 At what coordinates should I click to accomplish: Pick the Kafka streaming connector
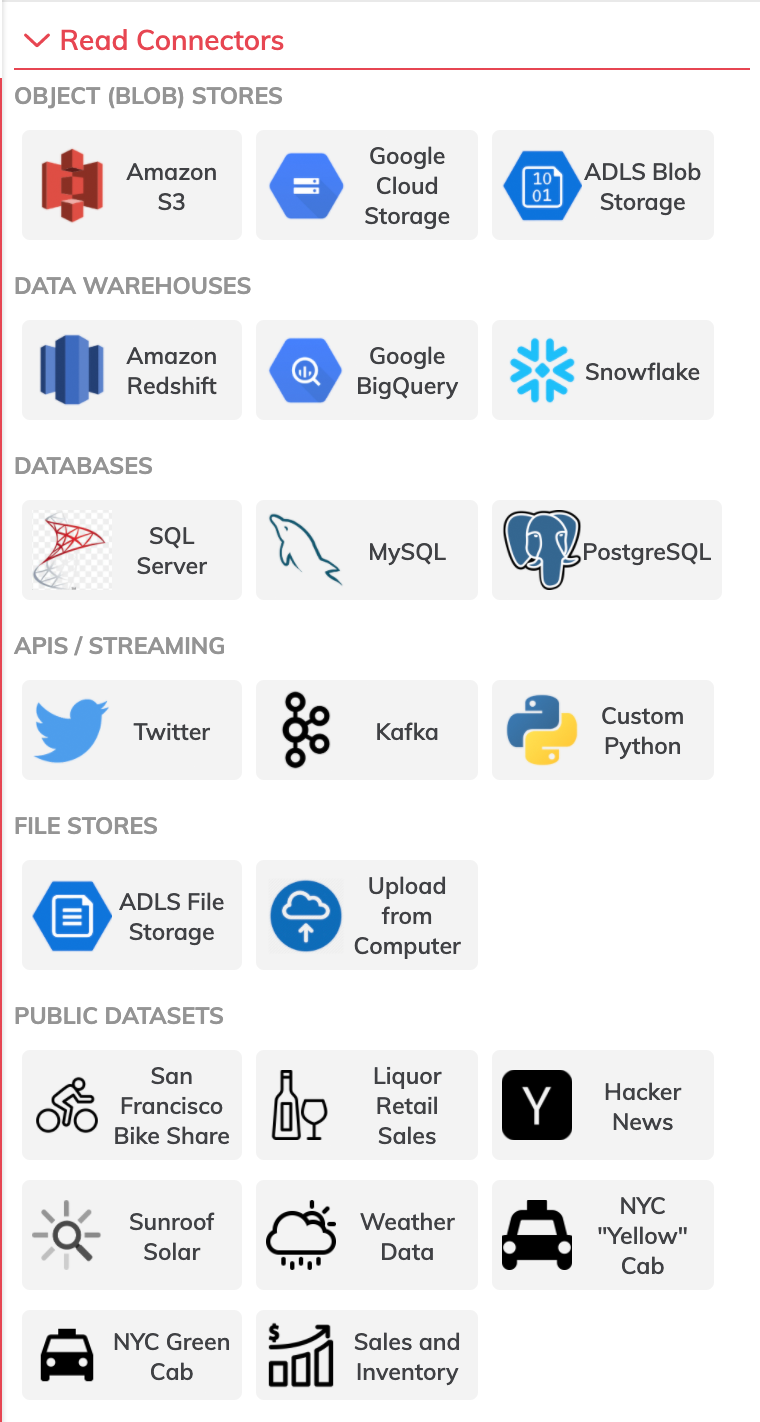[366, 731]
